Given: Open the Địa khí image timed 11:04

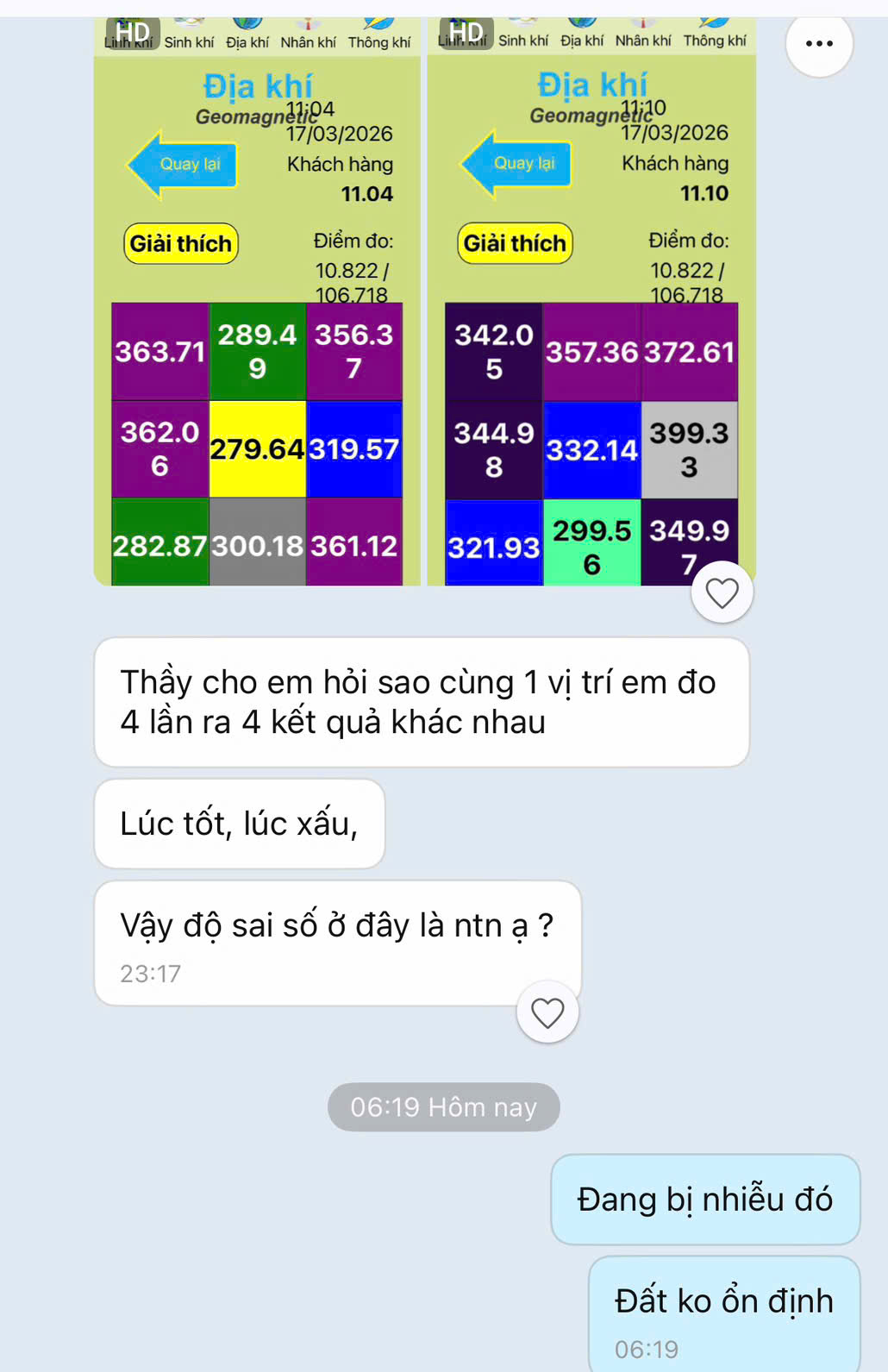Looking at the screenshot, I should pos(257,302).
